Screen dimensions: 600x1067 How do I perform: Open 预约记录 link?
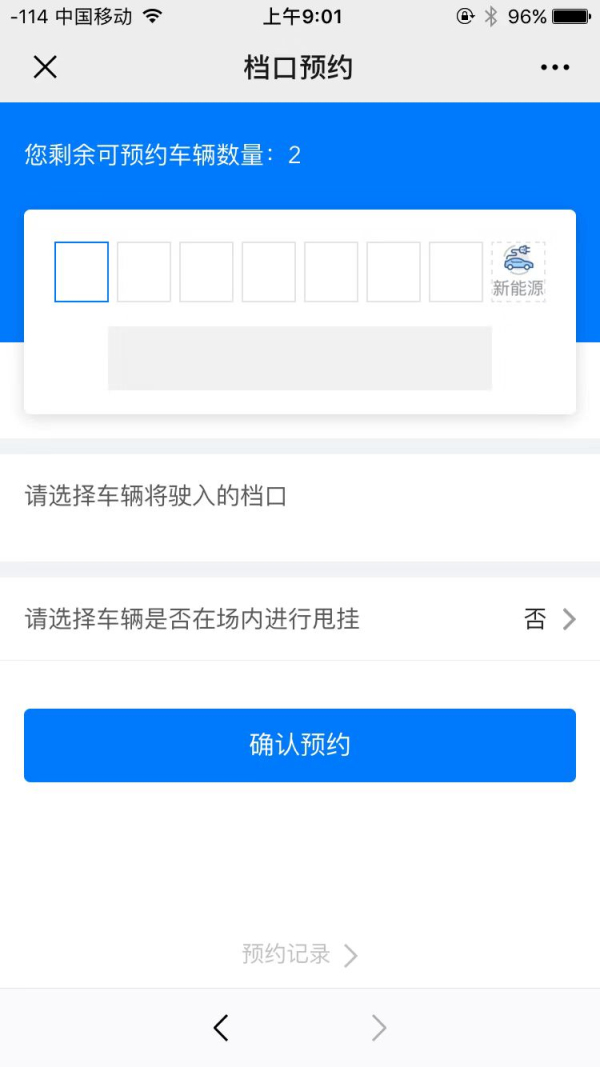pyautogui.click(x=298, y=954)
